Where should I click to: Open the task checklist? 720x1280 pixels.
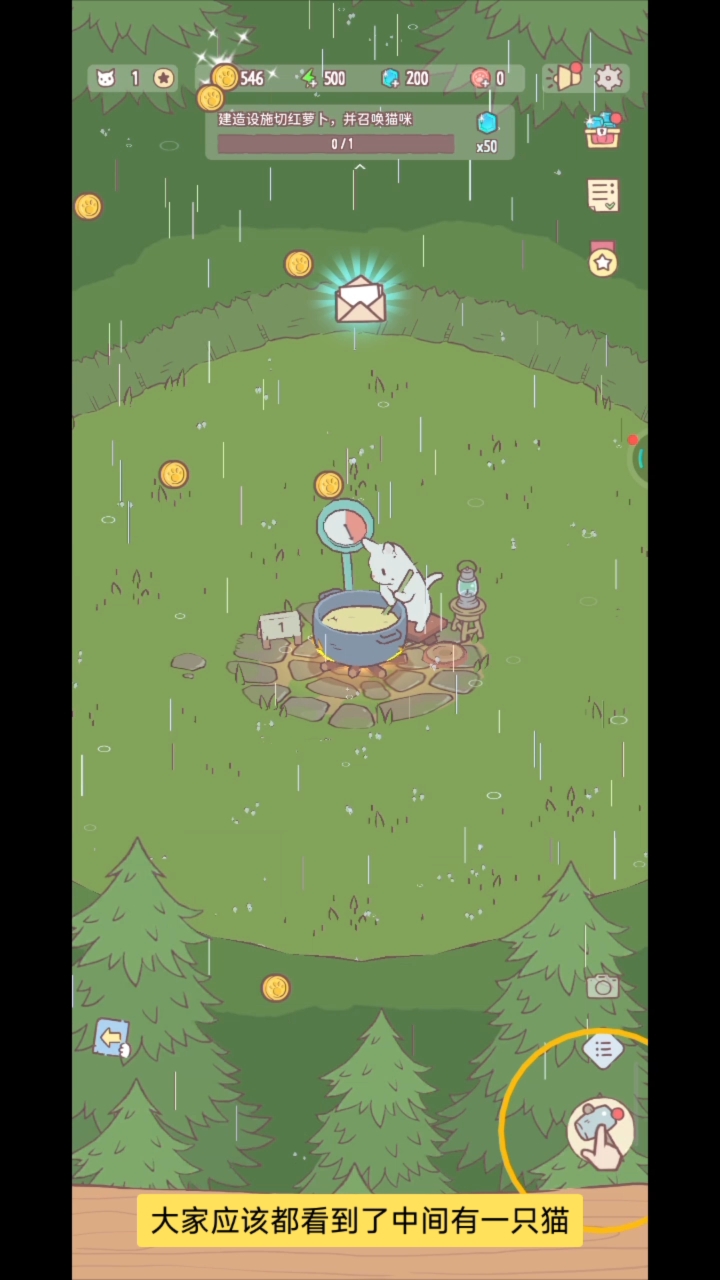(x=602, y=196)
